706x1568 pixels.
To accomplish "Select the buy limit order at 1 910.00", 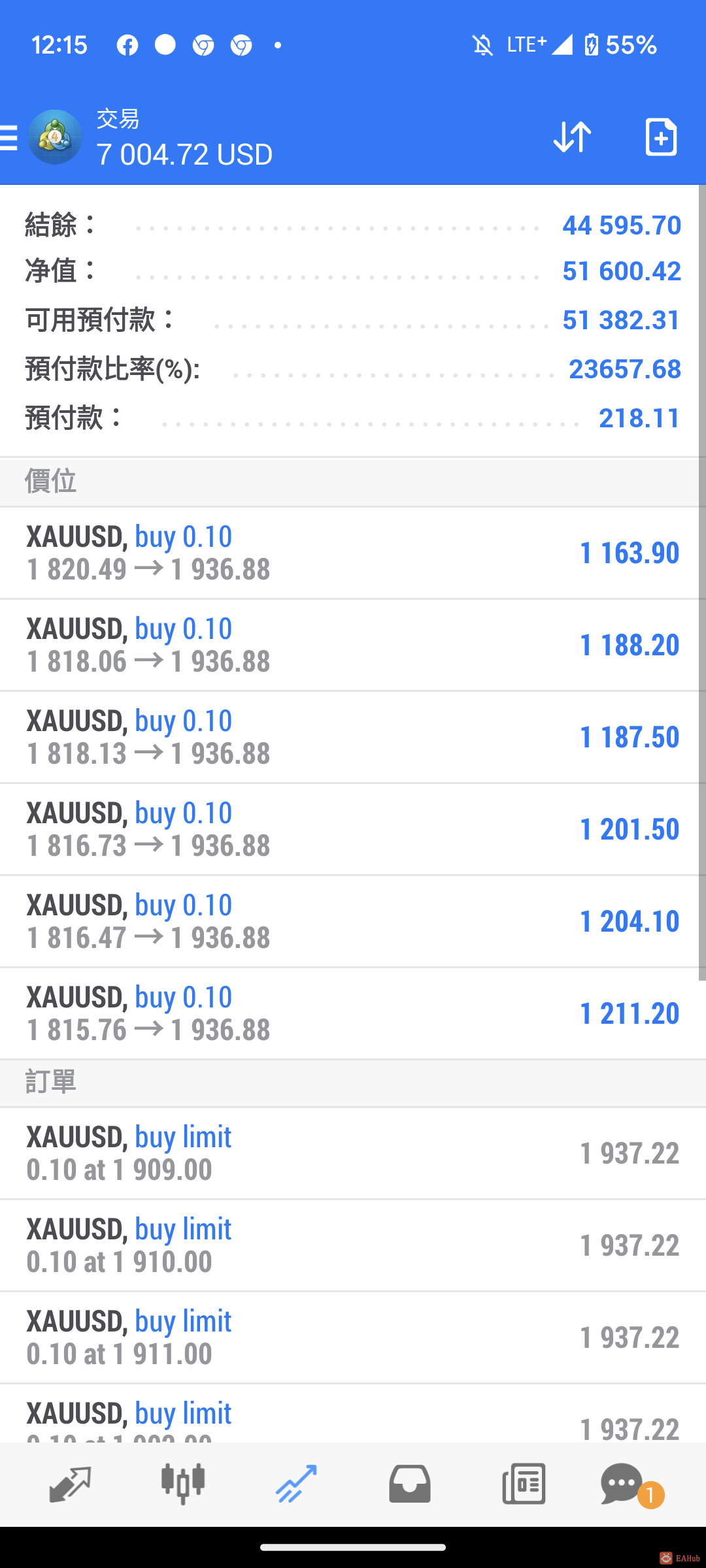I will pyautogui.click(x=353, y=1245).
